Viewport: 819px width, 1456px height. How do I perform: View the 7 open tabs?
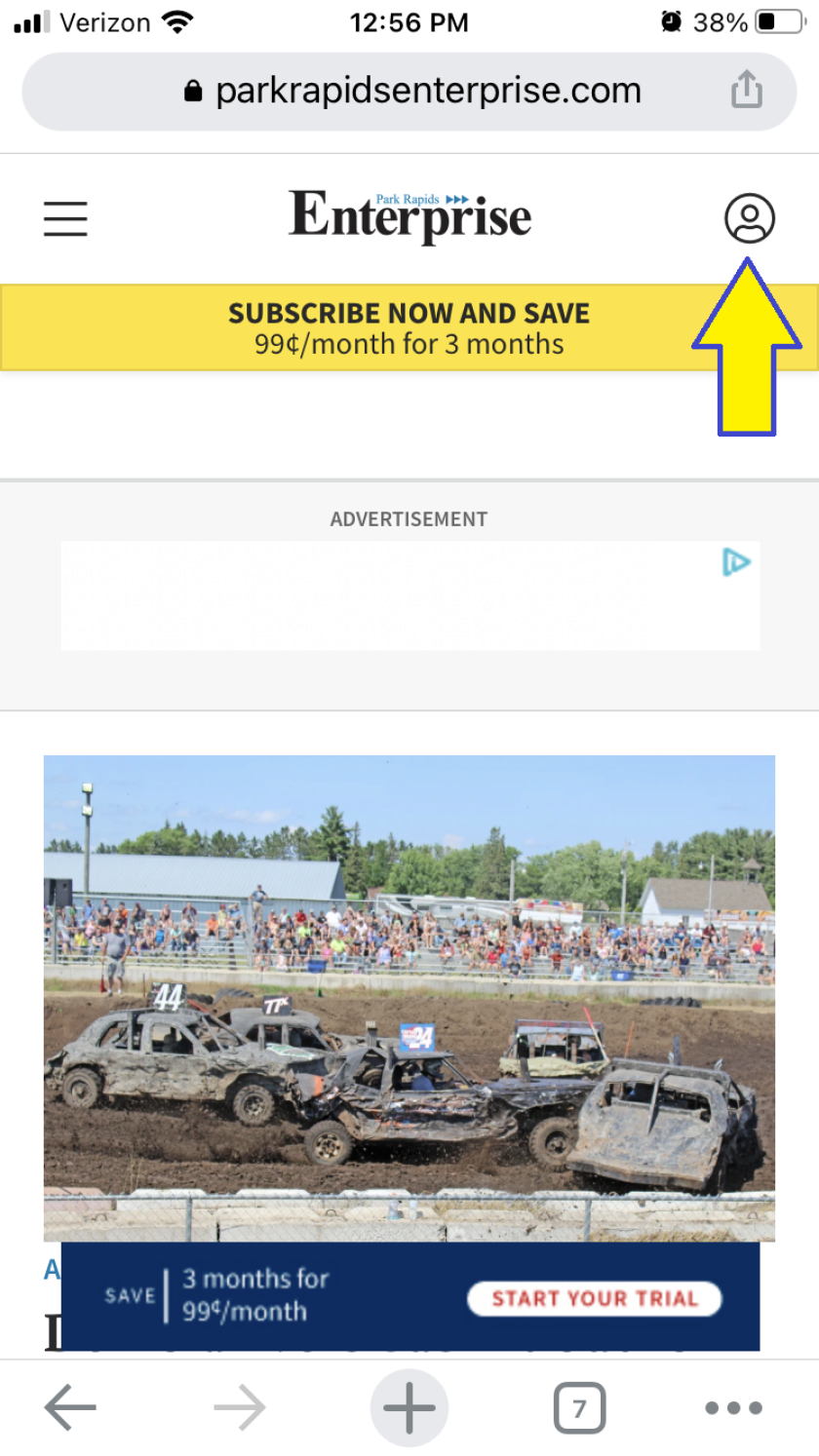[579, 1407]
